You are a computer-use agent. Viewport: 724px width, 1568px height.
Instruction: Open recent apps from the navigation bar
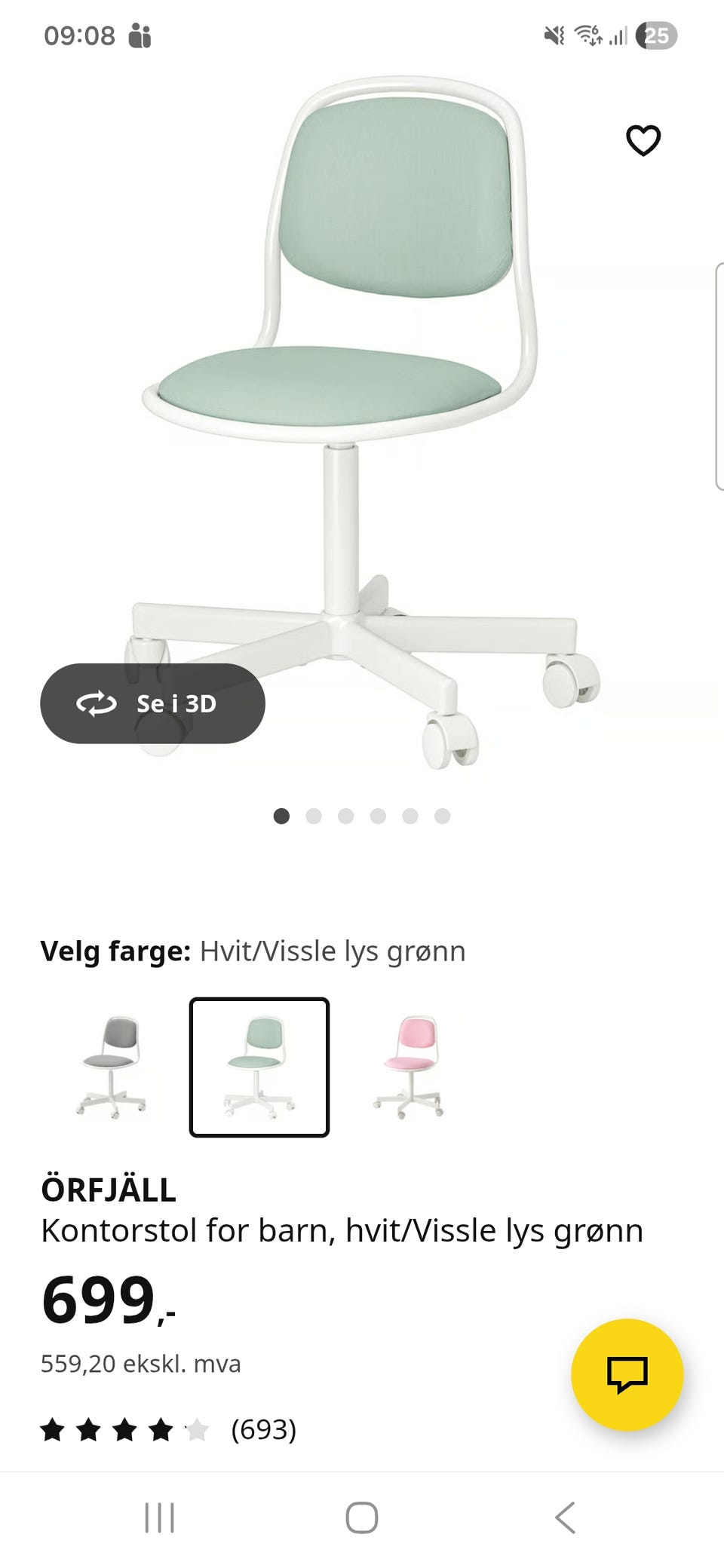click(159, 1517)
